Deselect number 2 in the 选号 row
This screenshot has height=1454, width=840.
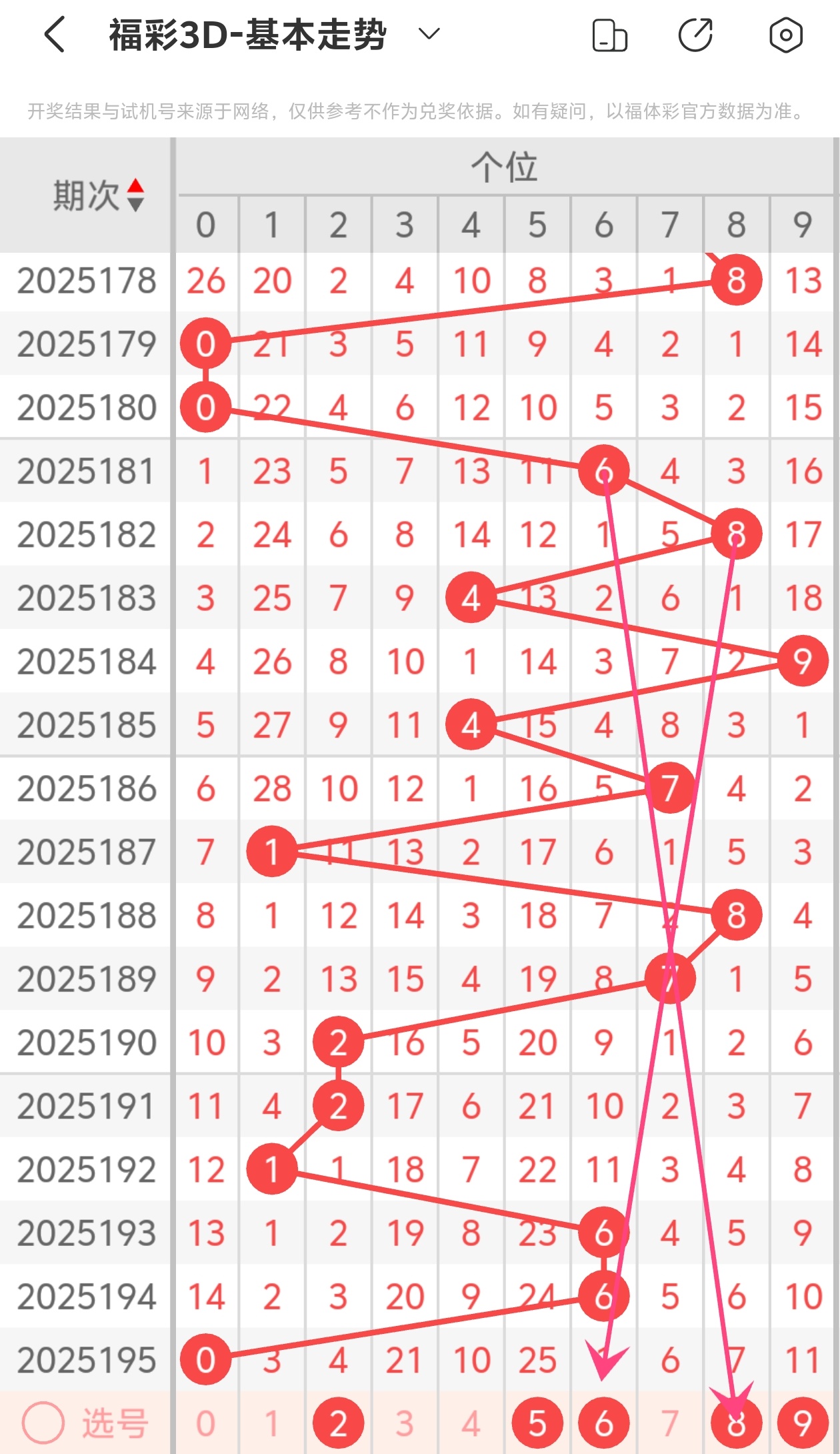338,1424
